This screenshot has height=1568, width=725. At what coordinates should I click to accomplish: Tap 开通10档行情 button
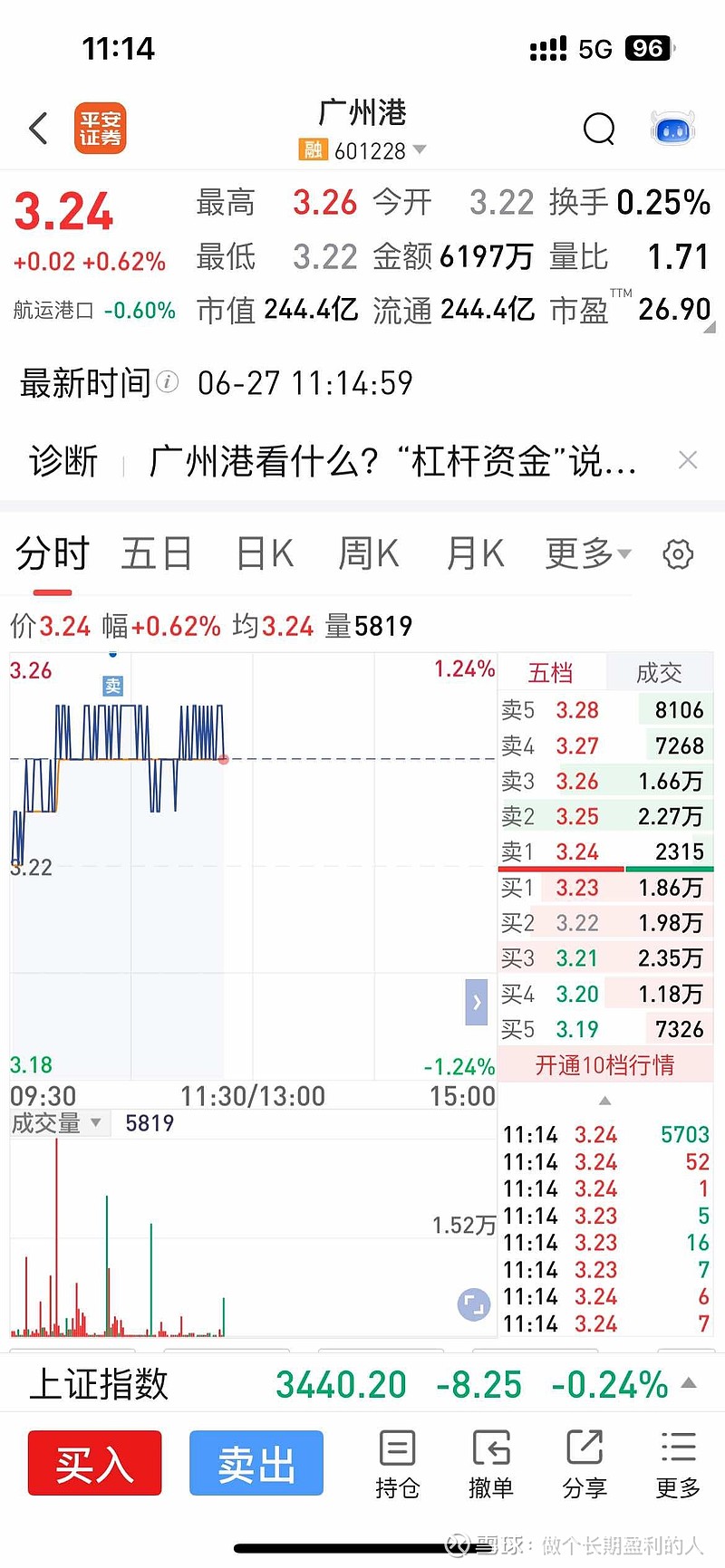(x=605, y=1064)
